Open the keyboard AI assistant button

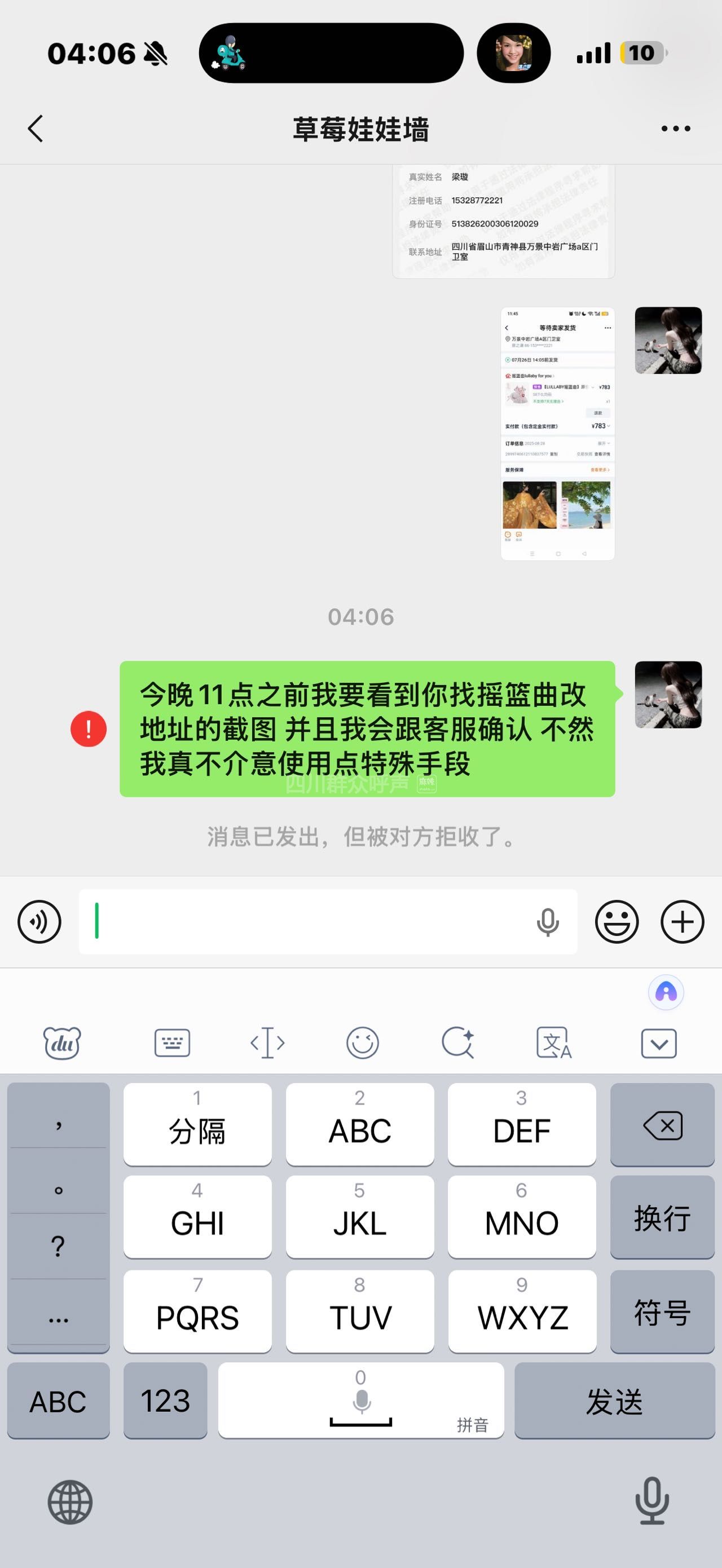pos(666,992)
